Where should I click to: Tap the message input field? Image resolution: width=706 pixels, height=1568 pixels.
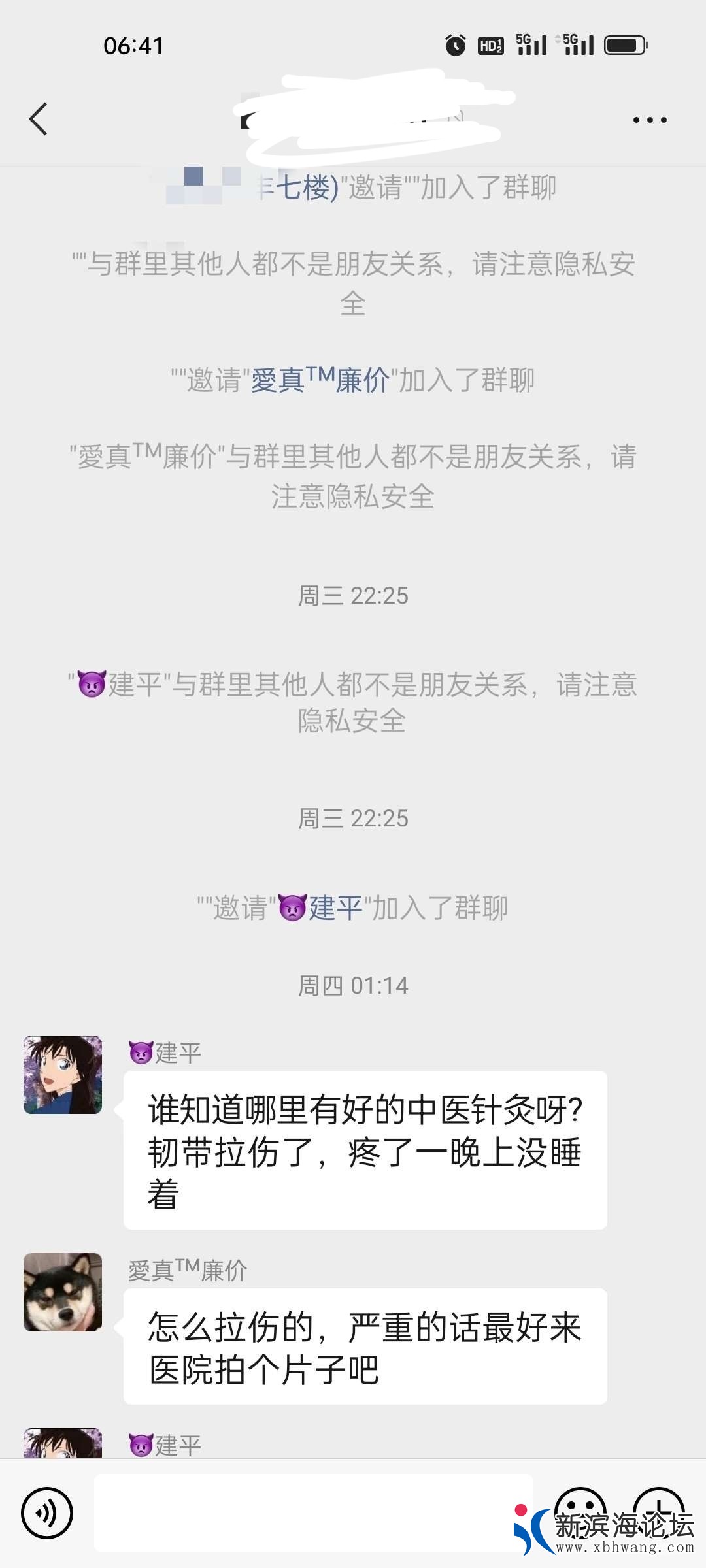point(314,1512)
